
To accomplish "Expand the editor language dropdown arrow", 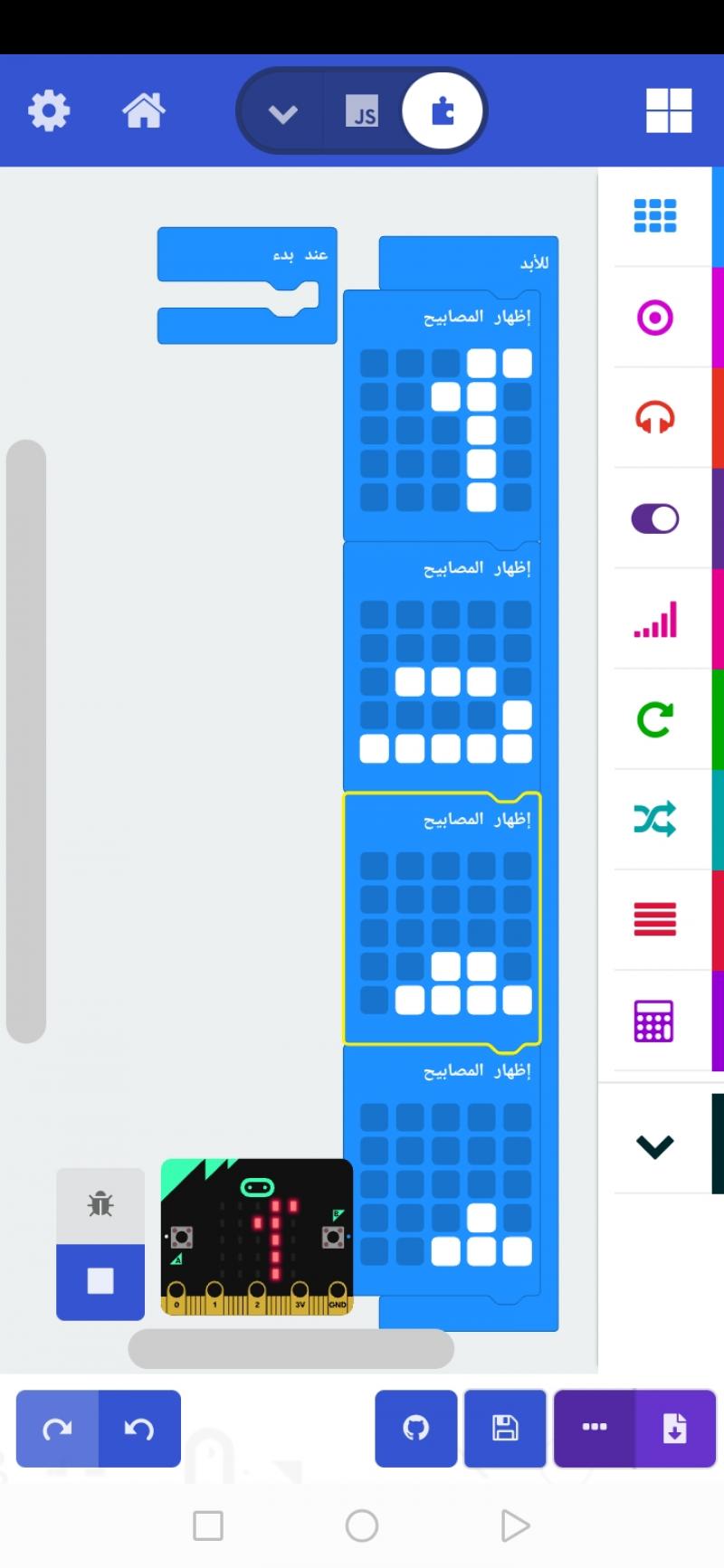I will point(282,114).
